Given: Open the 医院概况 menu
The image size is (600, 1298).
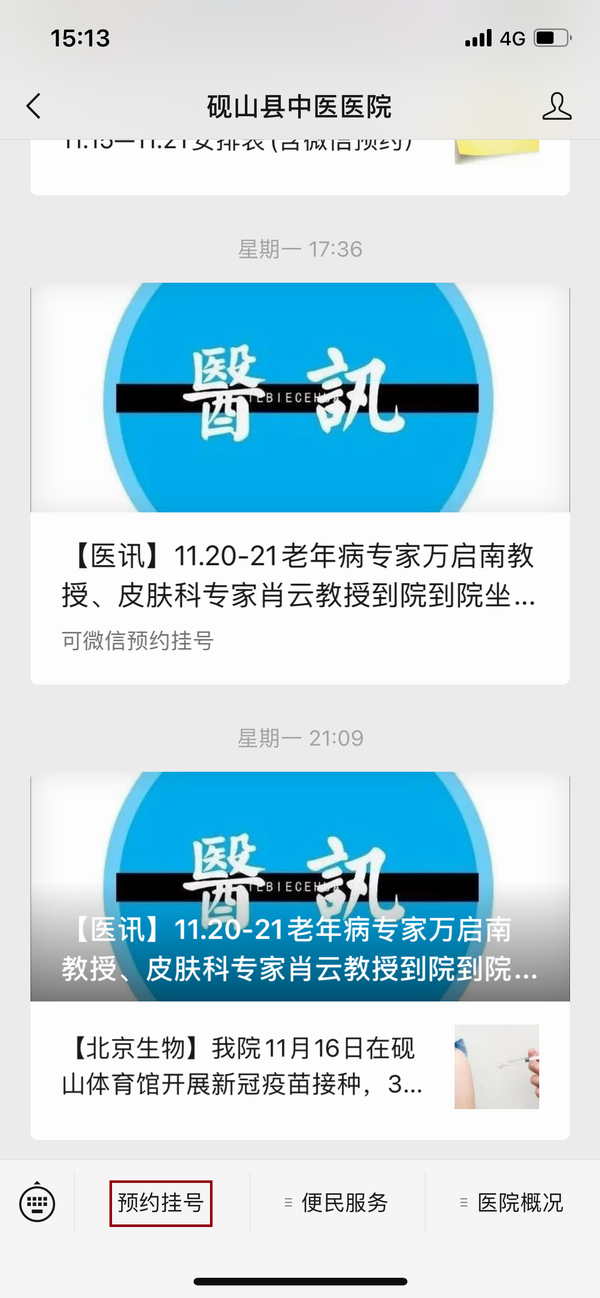Looking at the screenshot, I should coord(512,1202).
